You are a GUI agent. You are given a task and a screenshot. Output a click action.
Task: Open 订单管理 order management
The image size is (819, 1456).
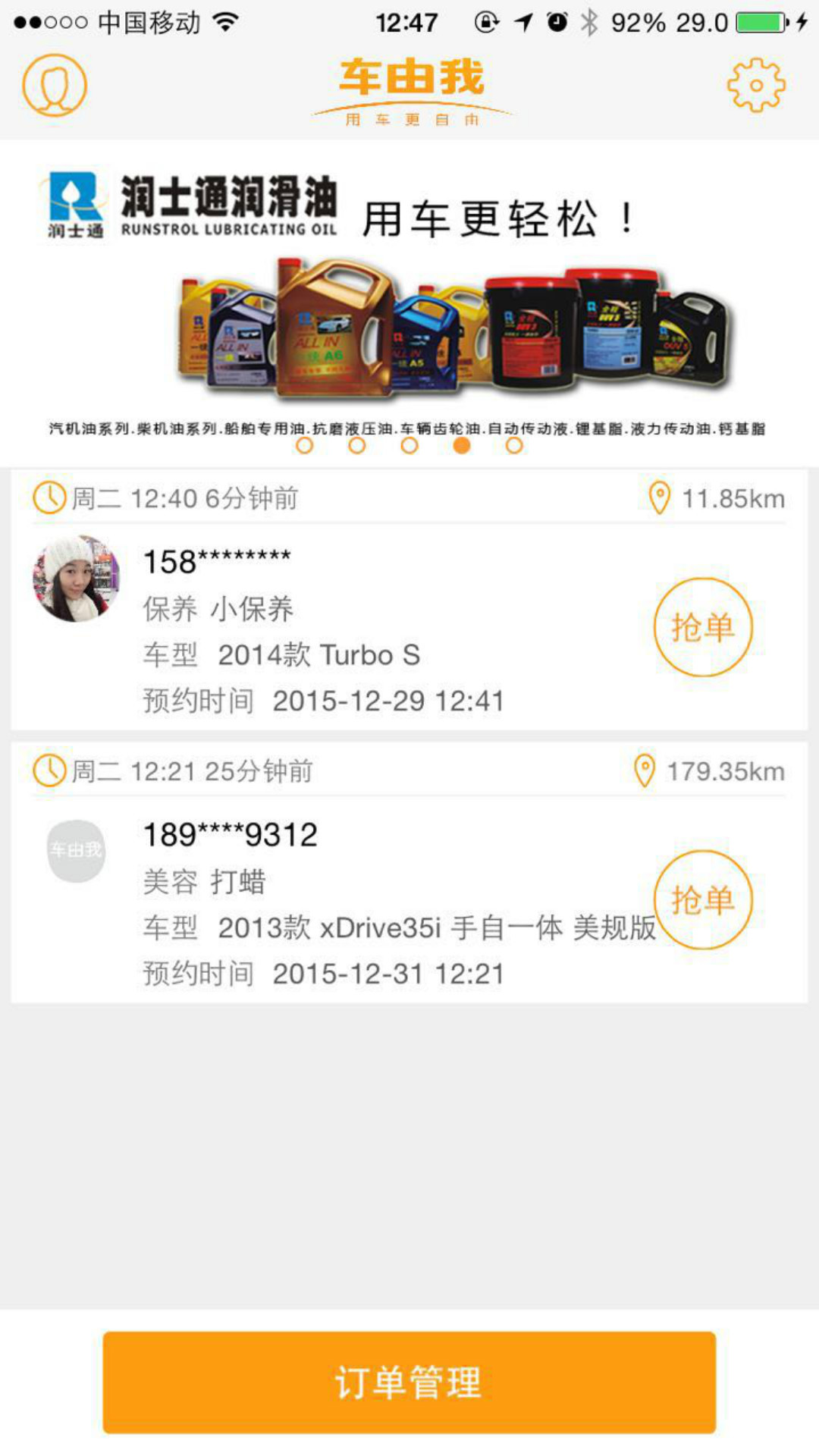pos(409,1382)
